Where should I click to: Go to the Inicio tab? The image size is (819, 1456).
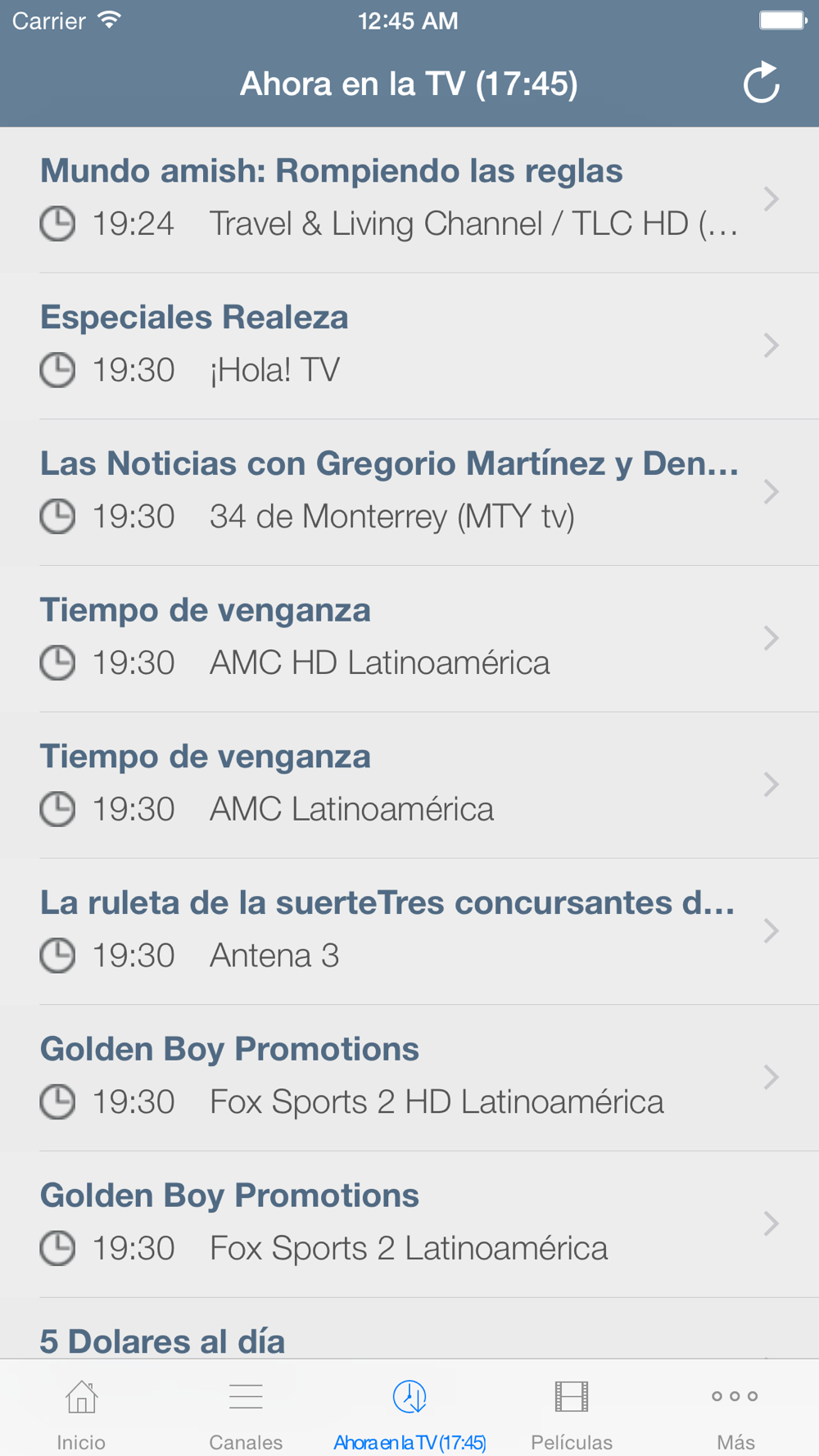[x=81, y=1412]
